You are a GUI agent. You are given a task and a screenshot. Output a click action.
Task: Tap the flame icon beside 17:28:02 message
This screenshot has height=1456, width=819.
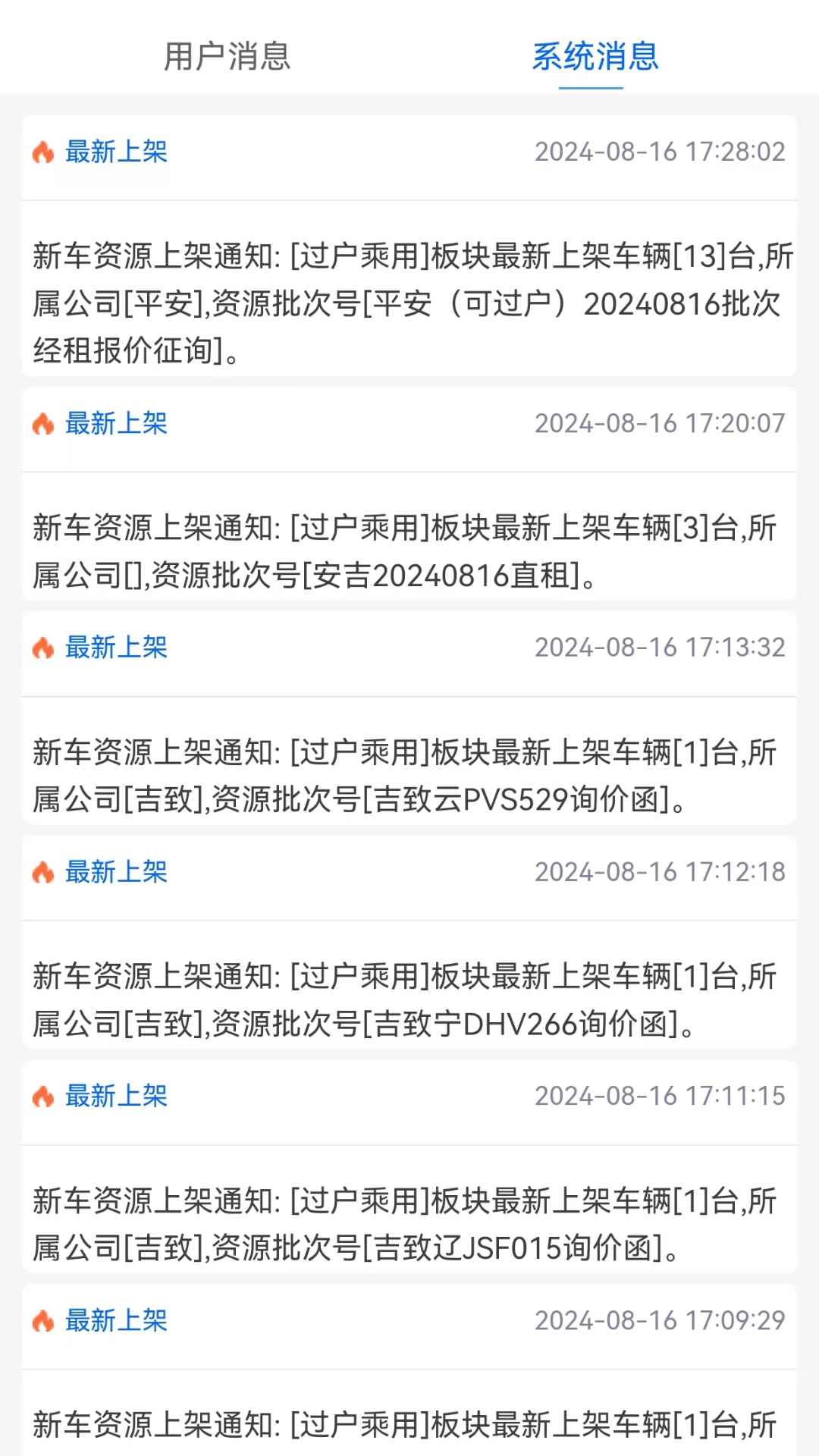[x=43, y=152]
